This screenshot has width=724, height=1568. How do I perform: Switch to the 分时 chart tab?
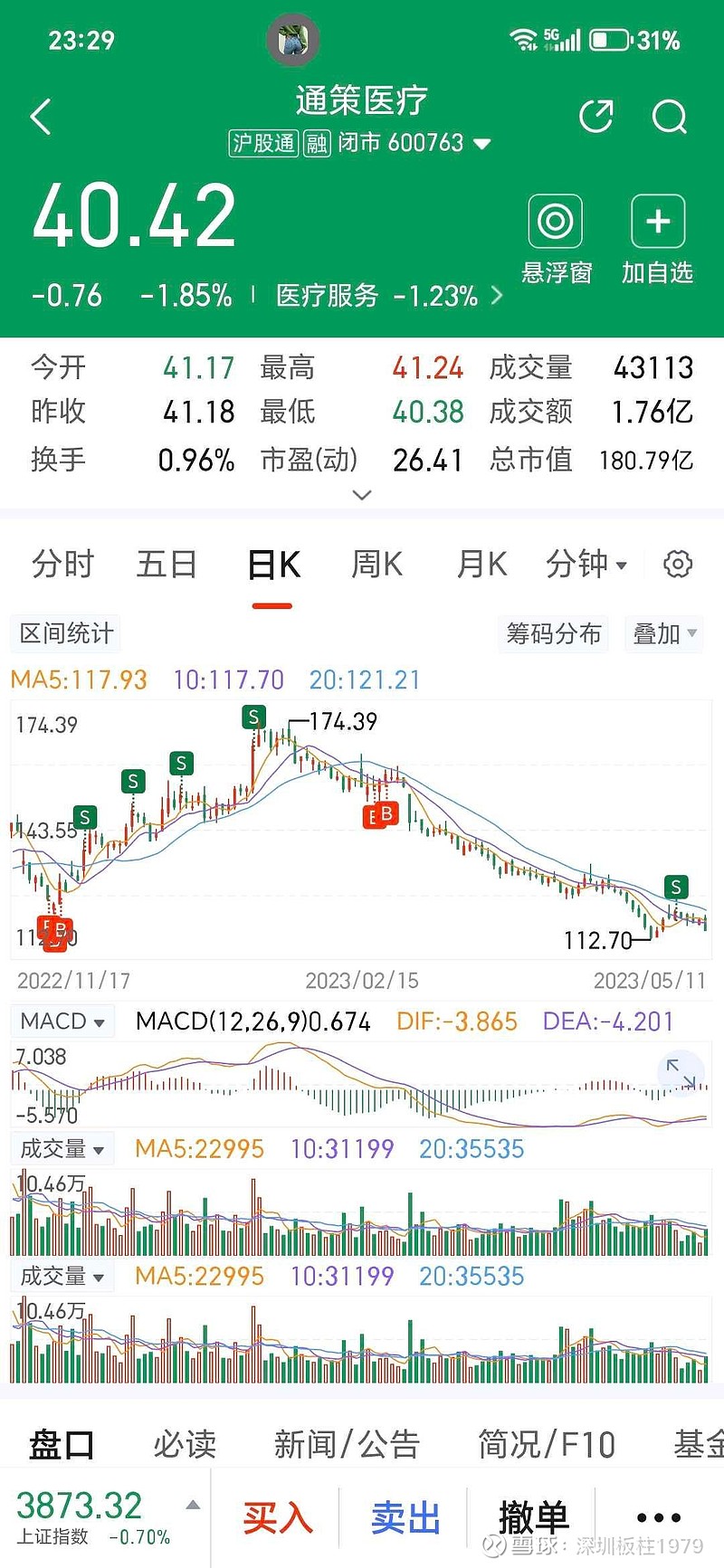coord(62,565)
